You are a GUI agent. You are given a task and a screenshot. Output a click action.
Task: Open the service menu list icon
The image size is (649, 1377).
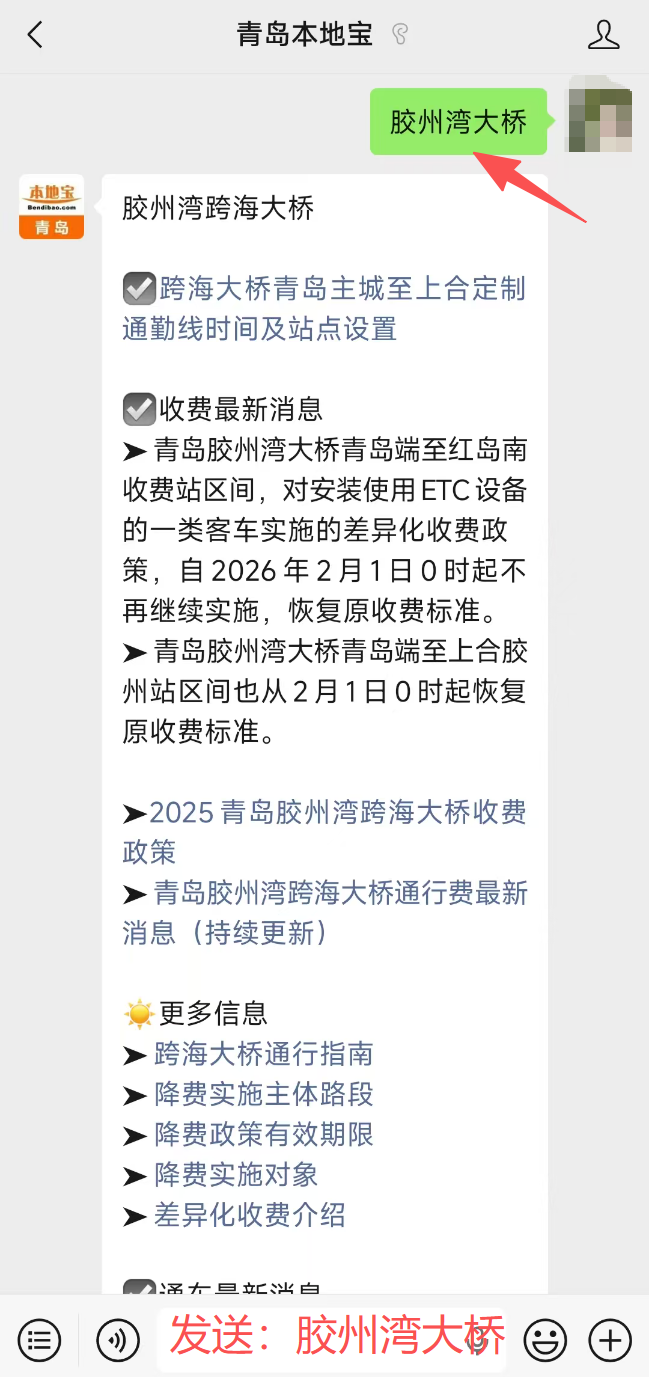[39, 1339]
